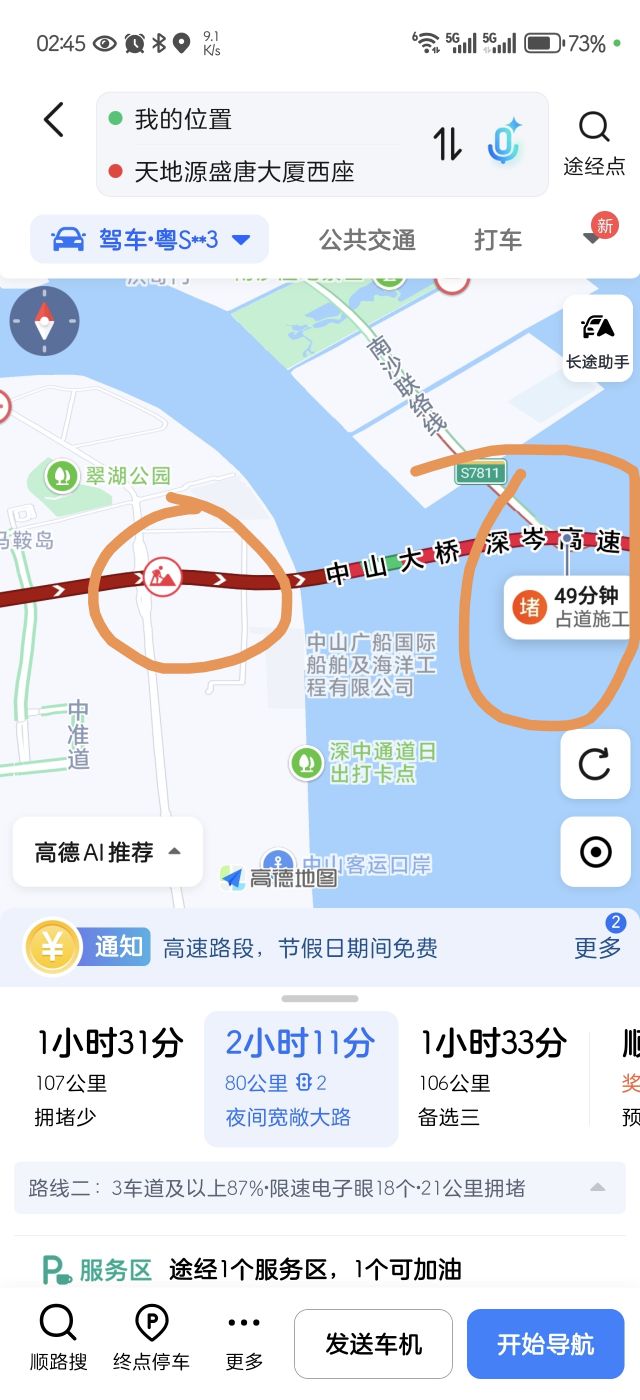Tap 发送车机 button
This screenshot has width=640, height=1400.
pyautogui.click(x=373, y=1344)
